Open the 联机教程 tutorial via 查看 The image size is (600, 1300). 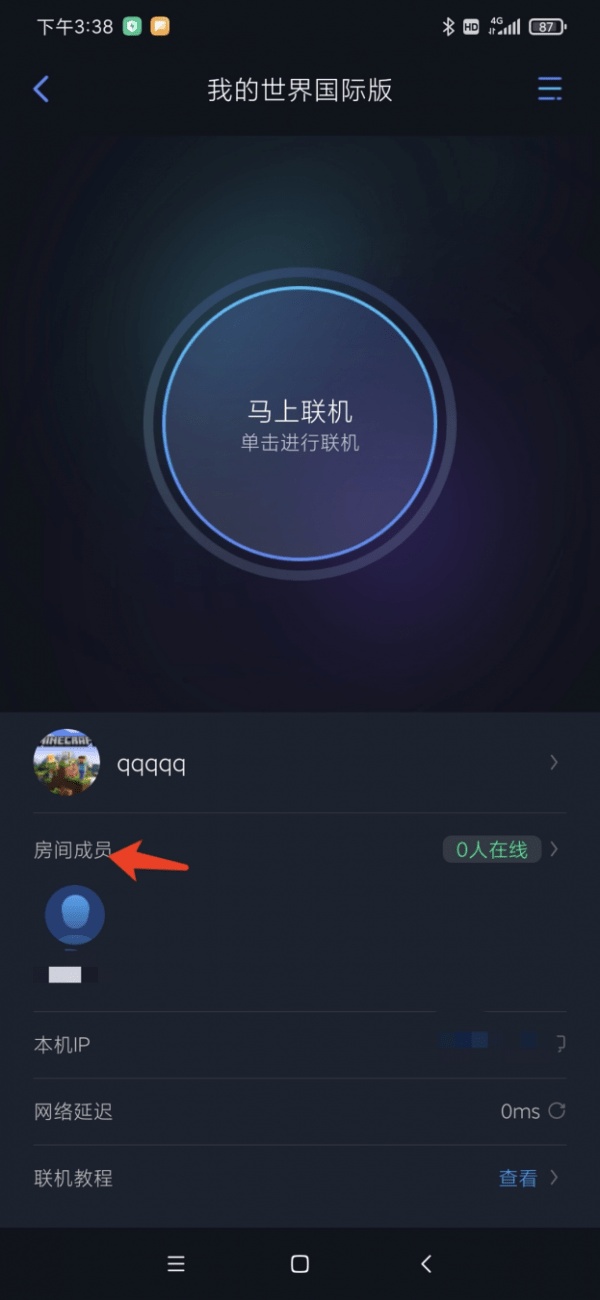[518, 1178]
